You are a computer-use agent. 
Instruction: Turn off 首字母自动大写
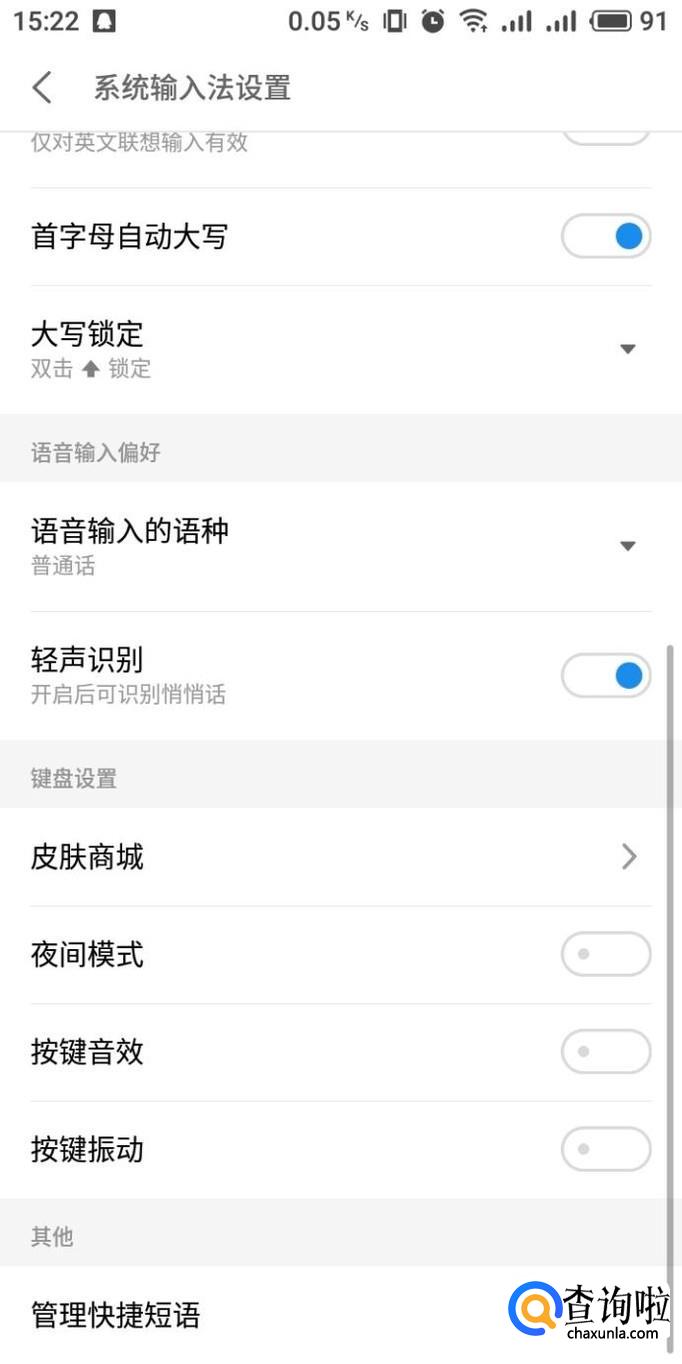click(x=606, y=237)
